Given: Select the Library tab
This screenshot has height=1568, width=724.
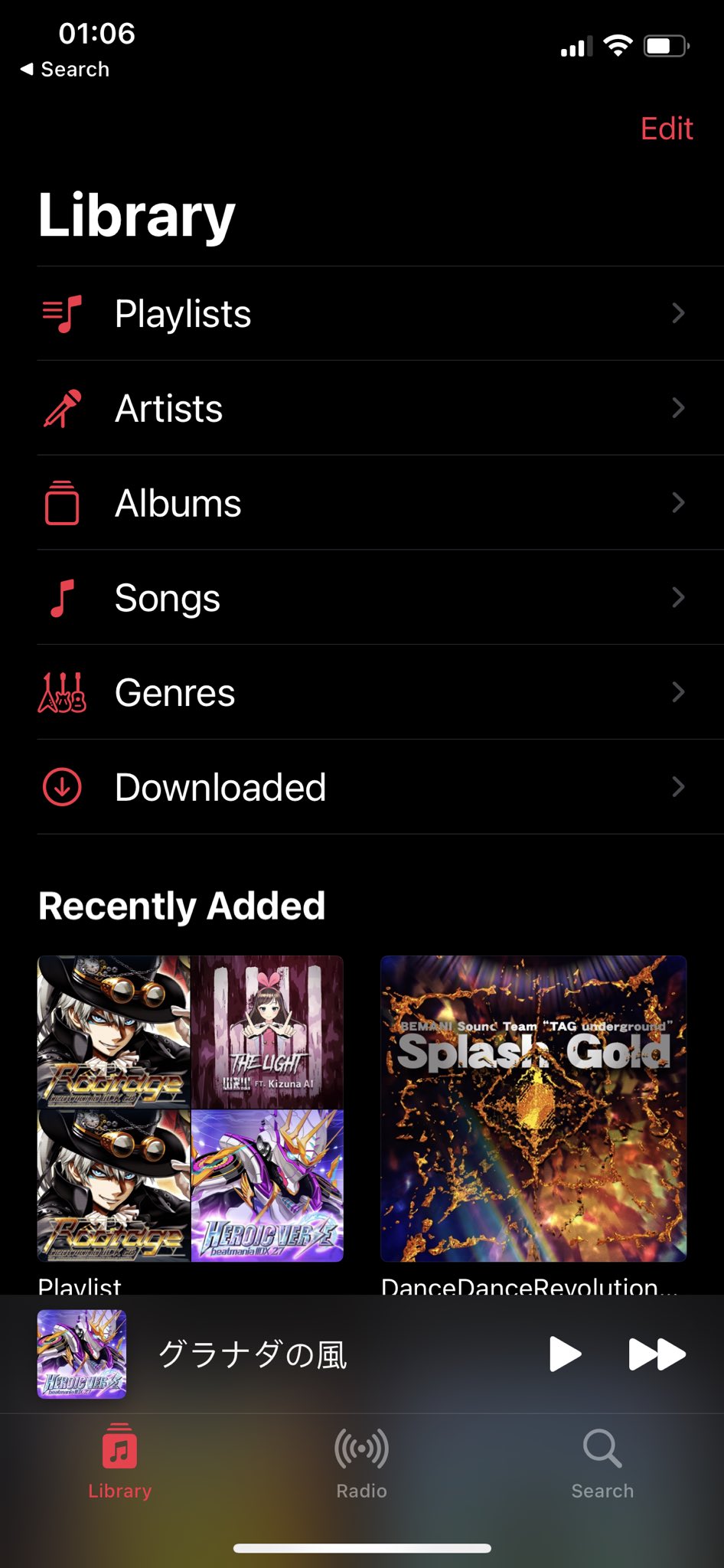Looking at the screenshot, I should point(120,1462).
